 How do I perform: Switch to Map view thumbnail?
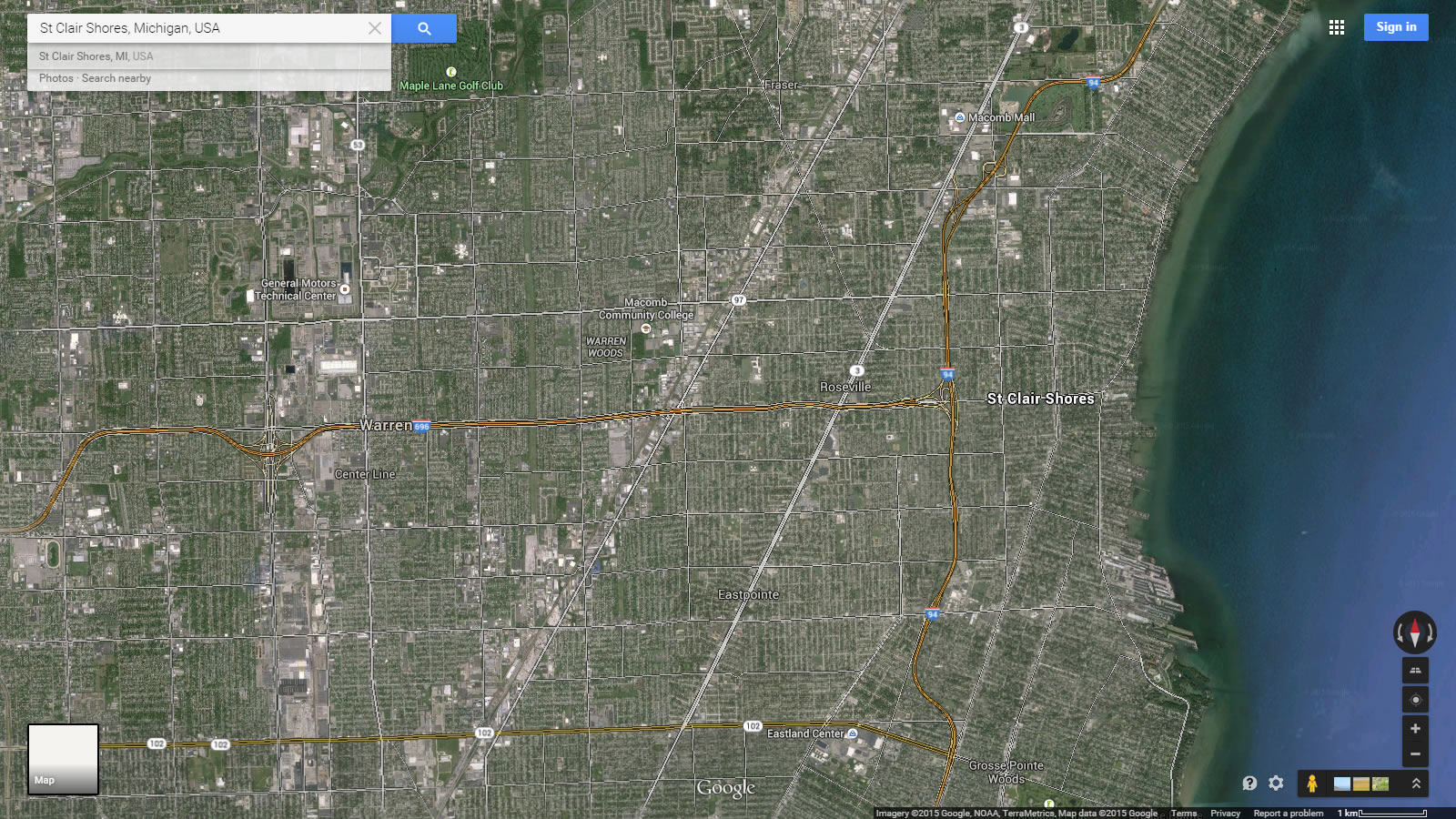tap(63, 759)
